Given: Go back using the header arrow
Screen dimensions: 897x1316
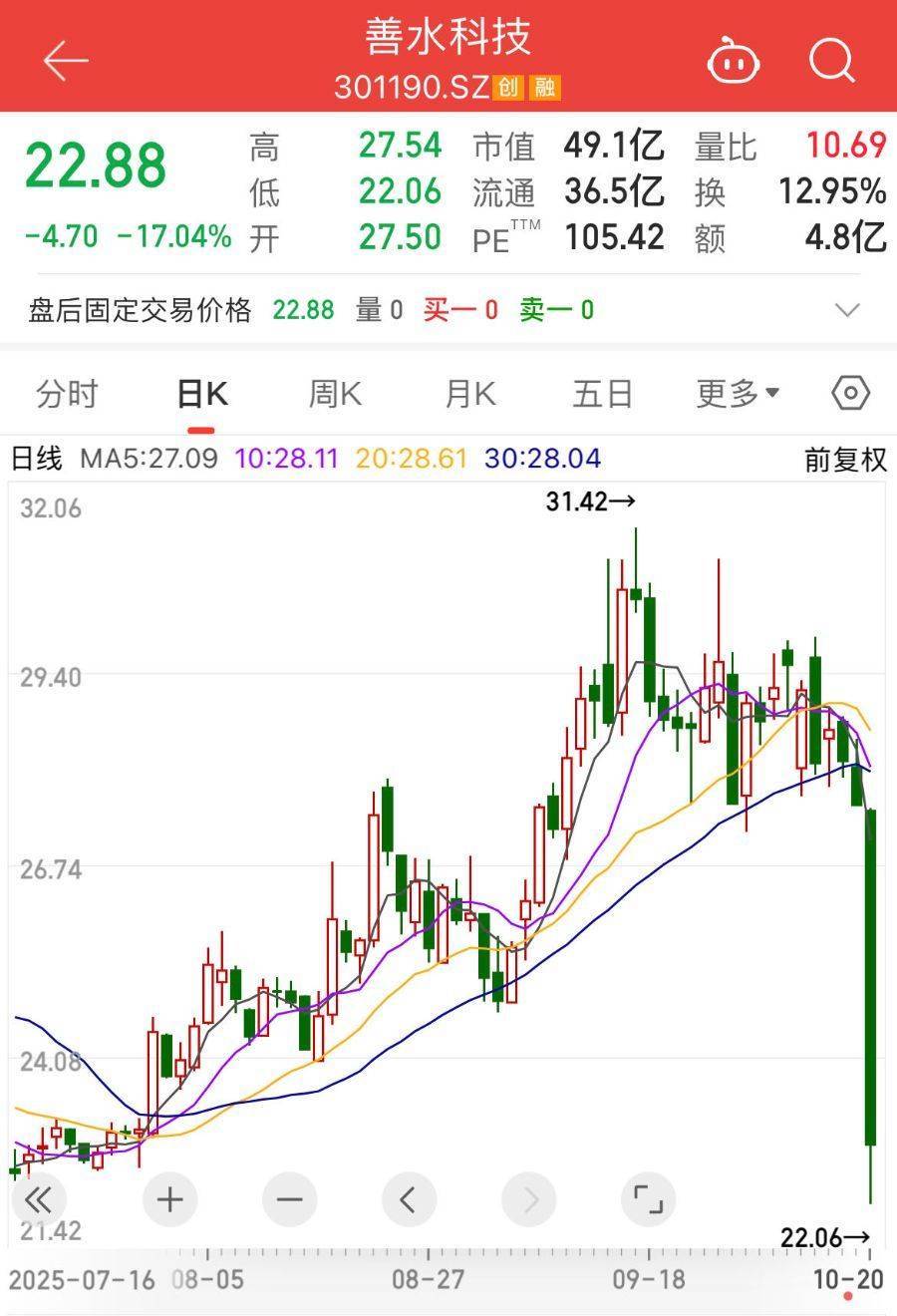Looking at the screenshot, I should click(x=66, y=61).
